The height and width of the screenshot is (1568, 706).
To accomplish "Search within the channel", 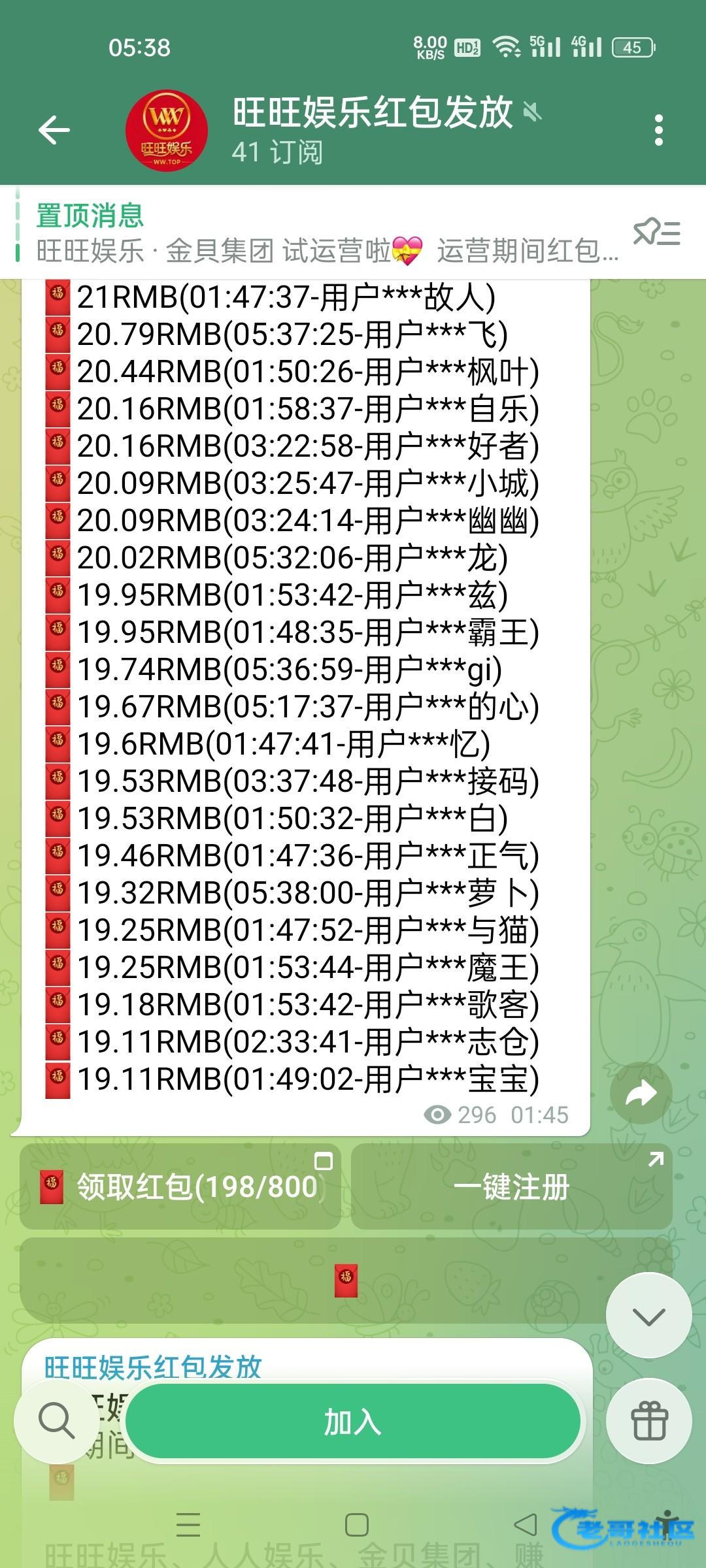I will [57, 1421].
